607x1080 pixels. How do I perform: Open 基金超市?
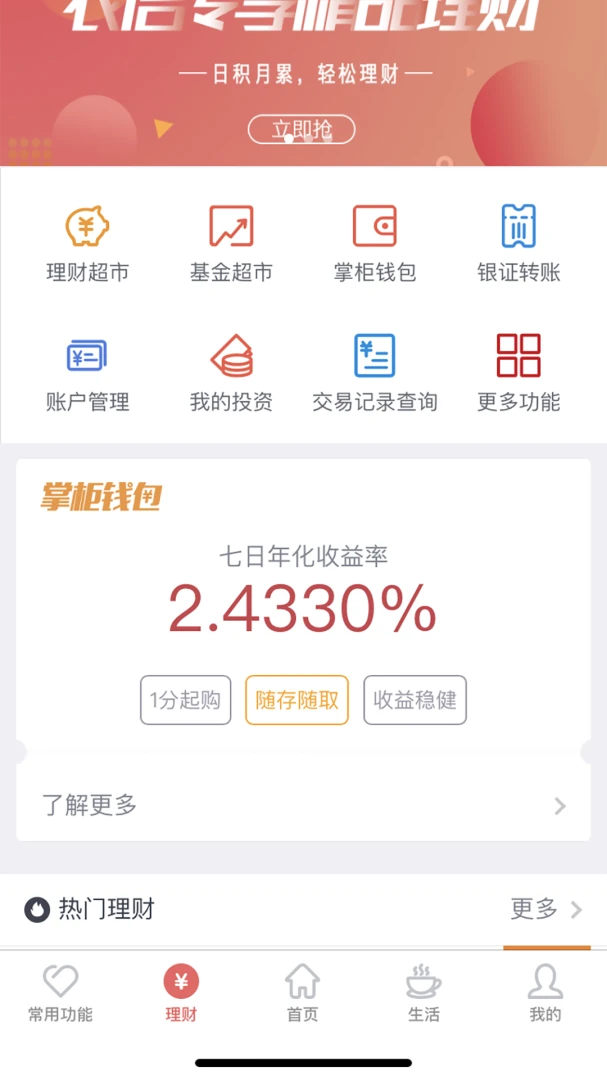click(x=231, y=244)
